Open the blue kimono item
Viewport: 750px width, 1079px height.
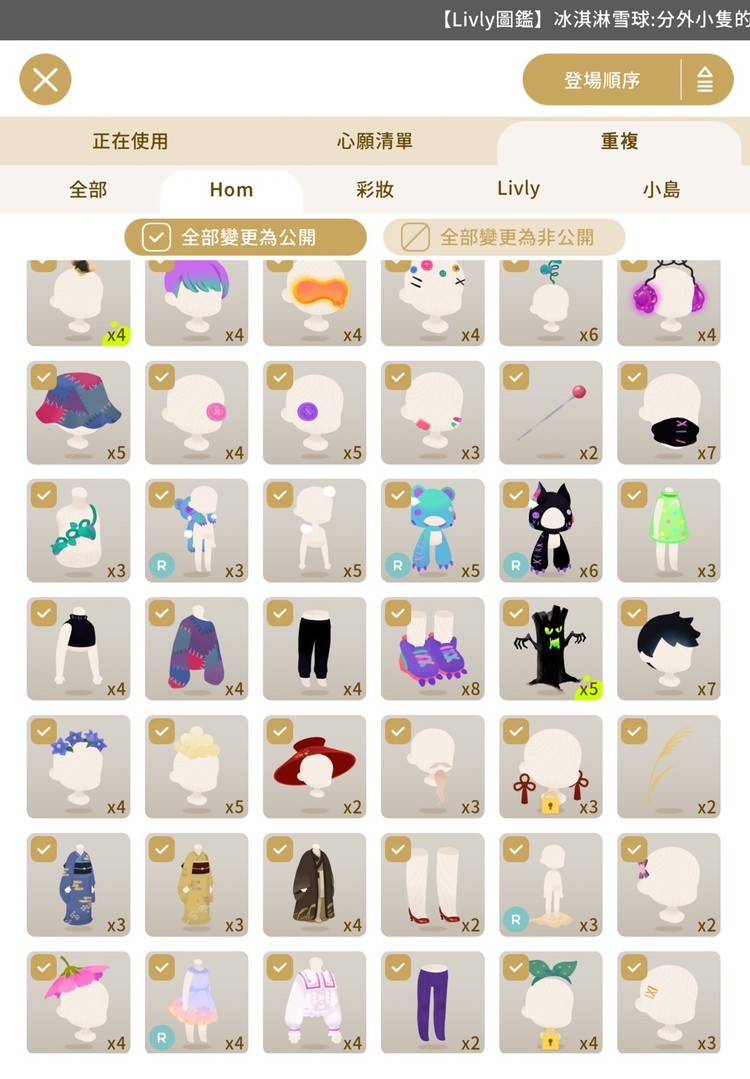pos(78,884)
